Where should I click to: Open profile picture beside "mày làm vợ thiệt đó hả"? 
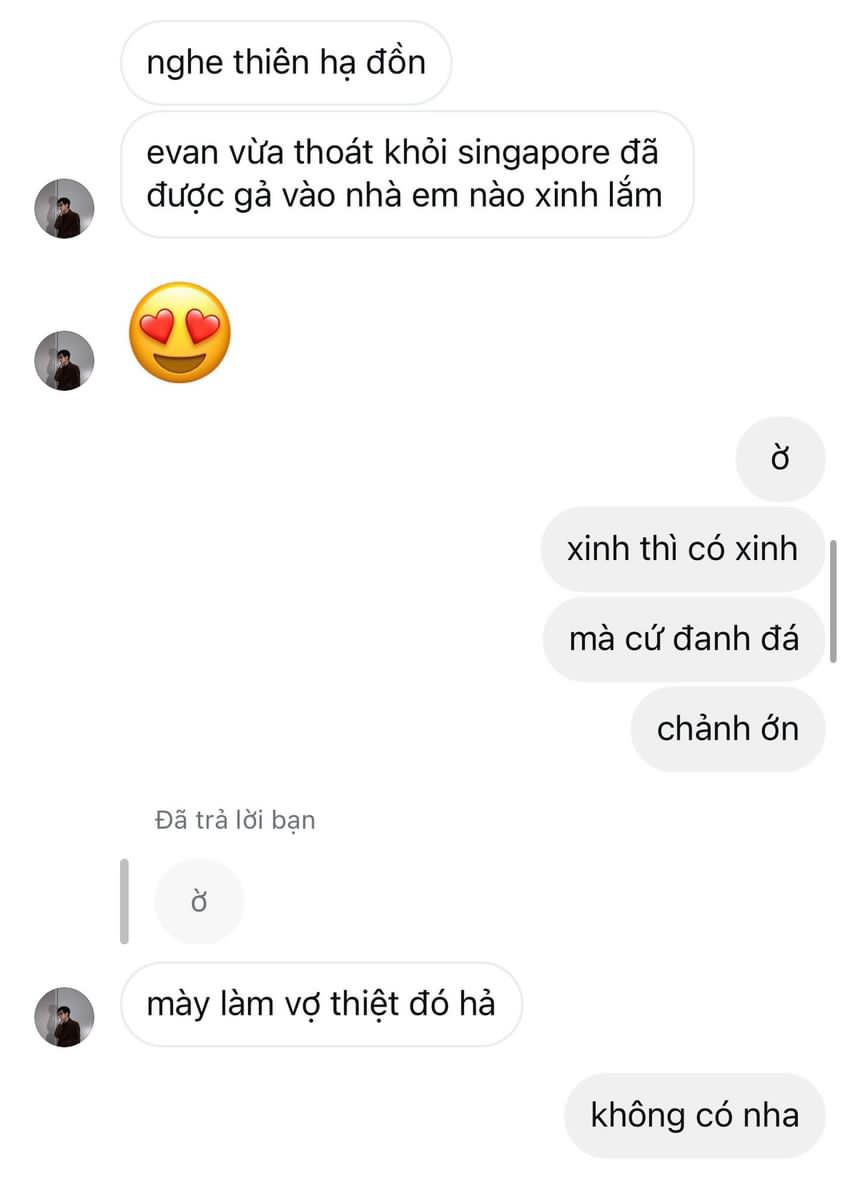(x=65, y=1016)
